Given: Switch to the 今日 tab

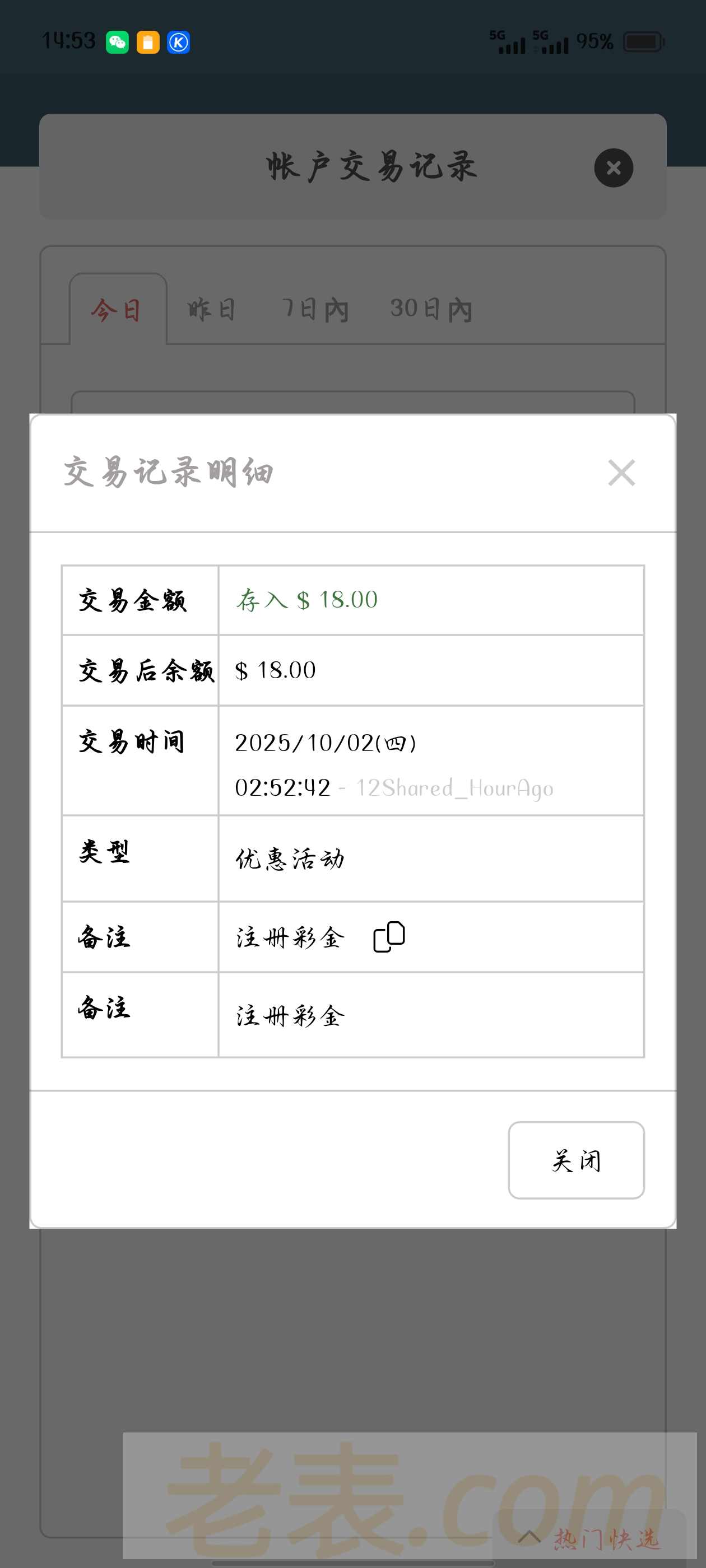Looking at the screenshot, I should coord(118,310).
